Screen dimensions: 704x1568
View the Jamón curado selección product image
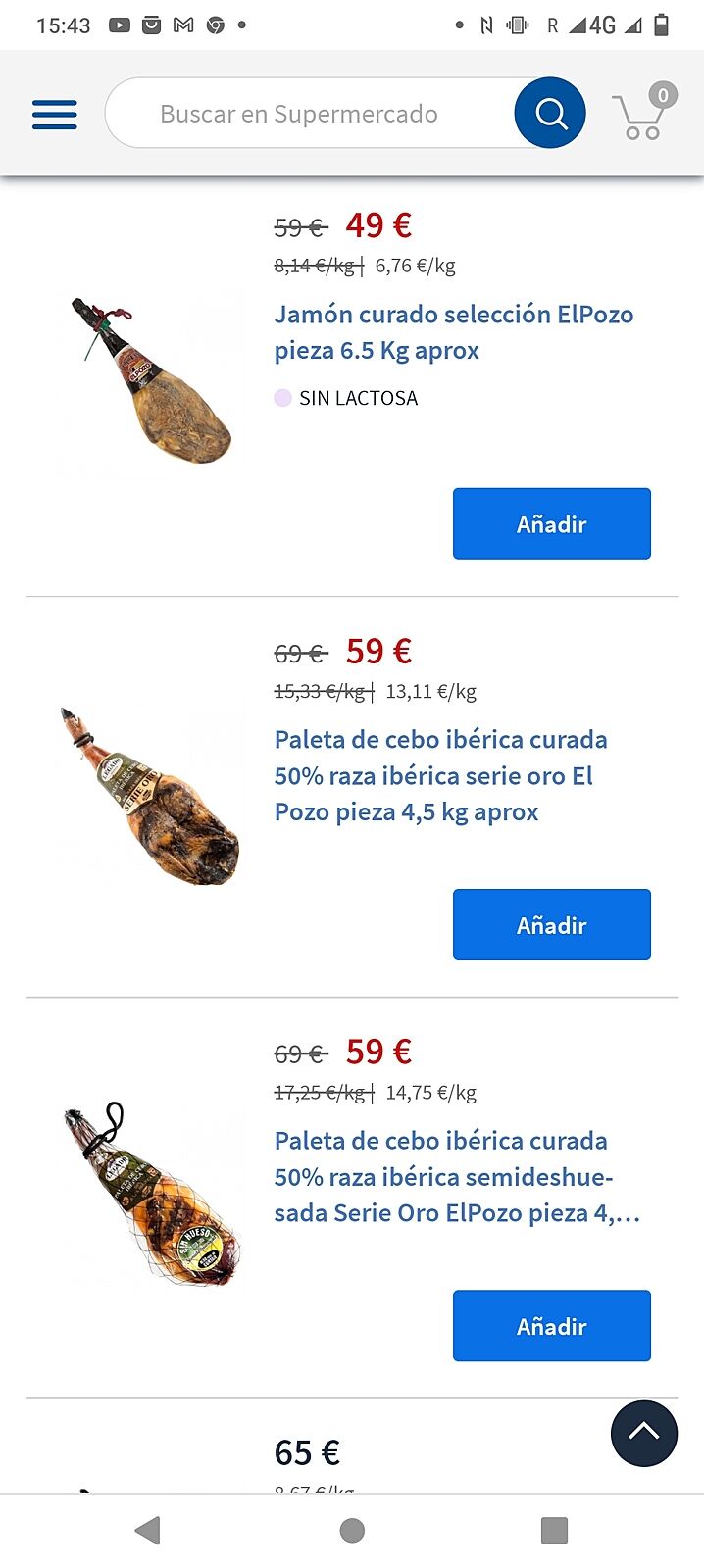click(151, 380)
